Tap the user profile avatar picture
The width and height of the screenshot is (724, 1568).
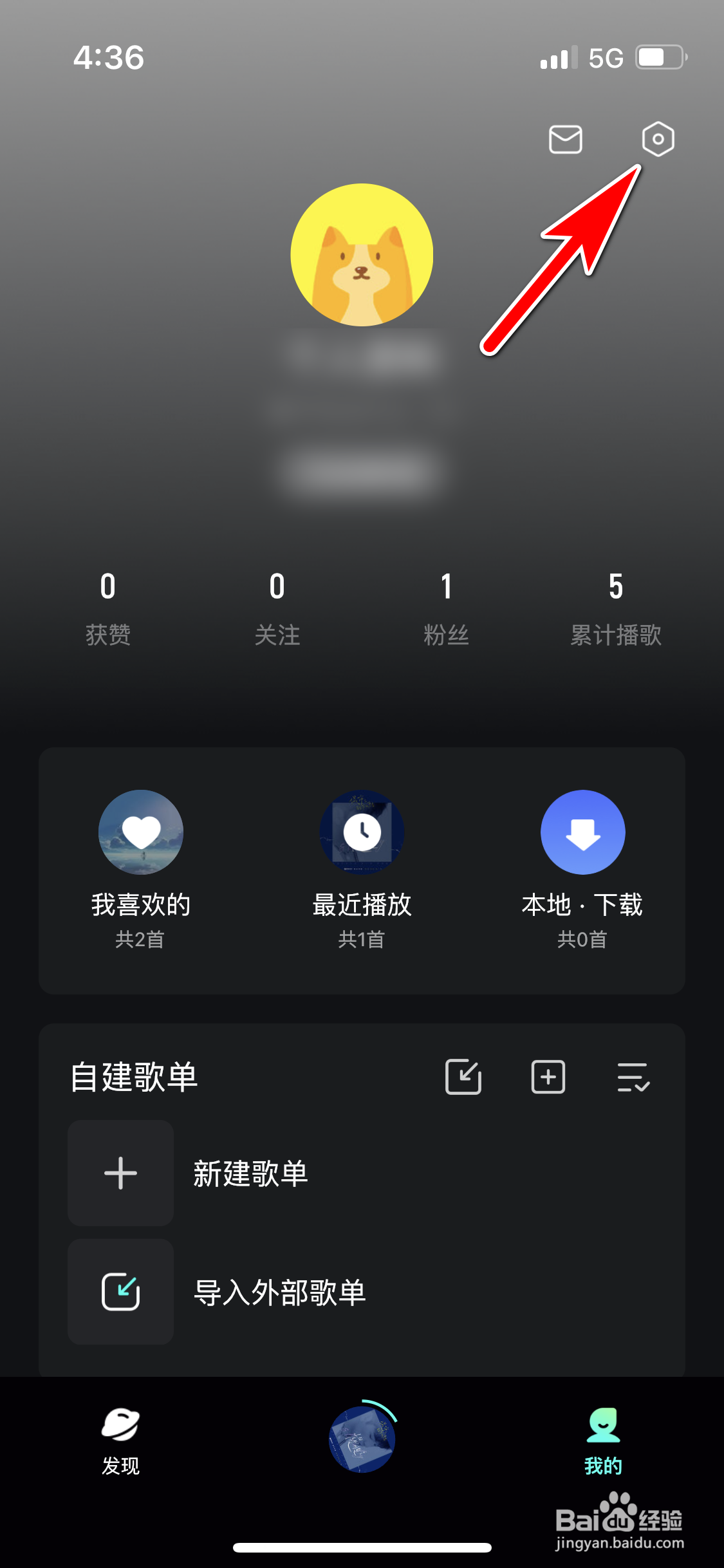[362, 254]
